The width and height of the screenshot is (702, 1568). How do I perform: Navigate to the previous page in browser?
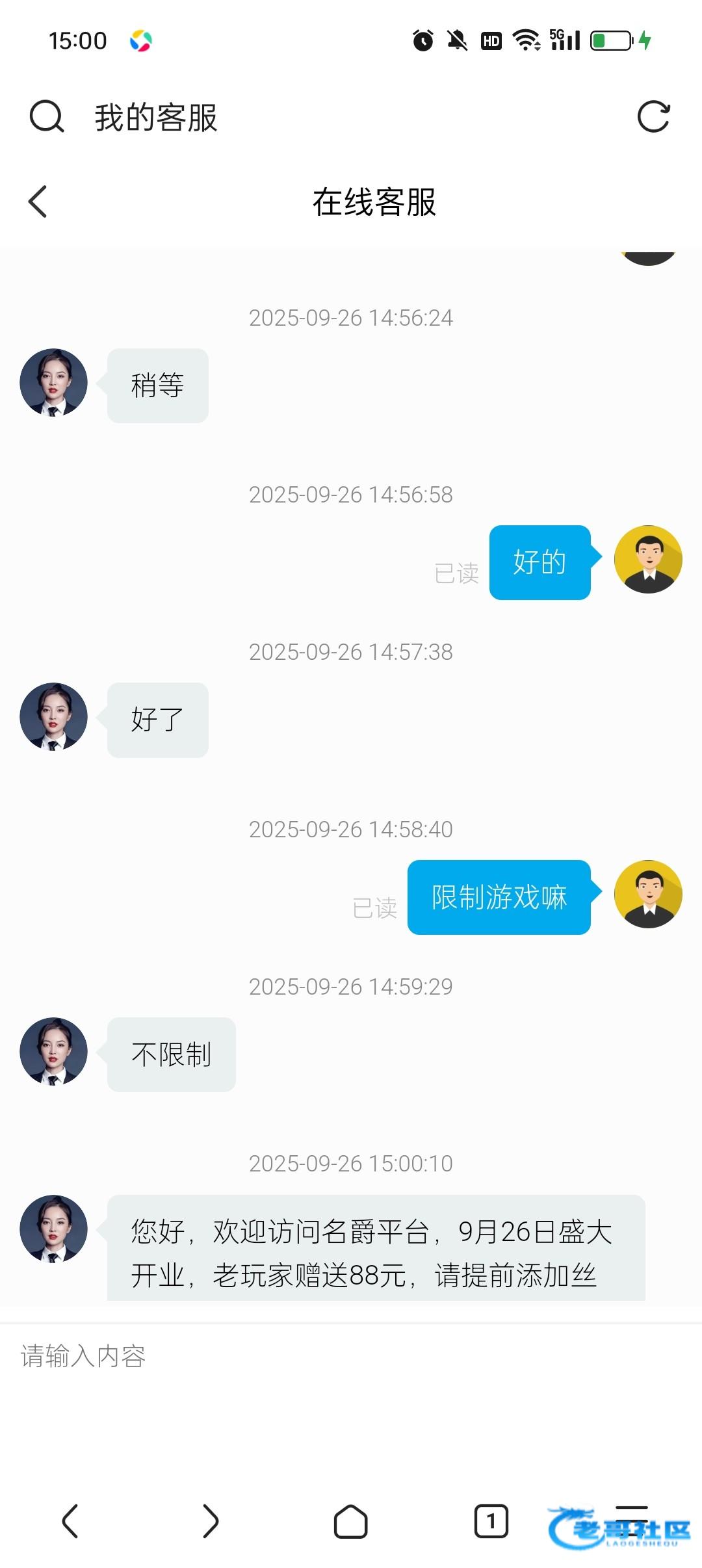tap(70, 1521)
